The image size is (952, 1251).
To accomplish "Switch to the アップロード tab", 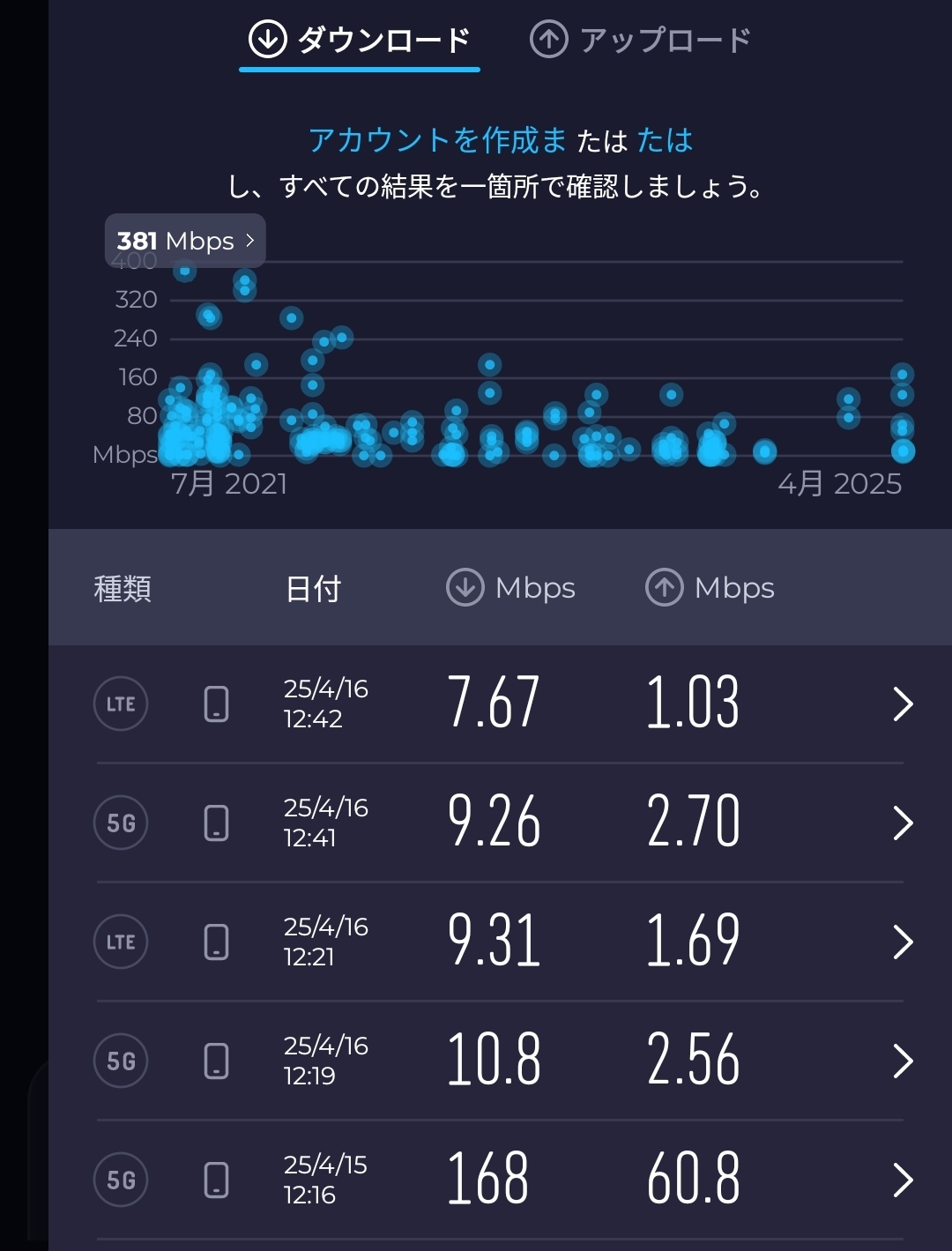I will [x=640, y=41].
